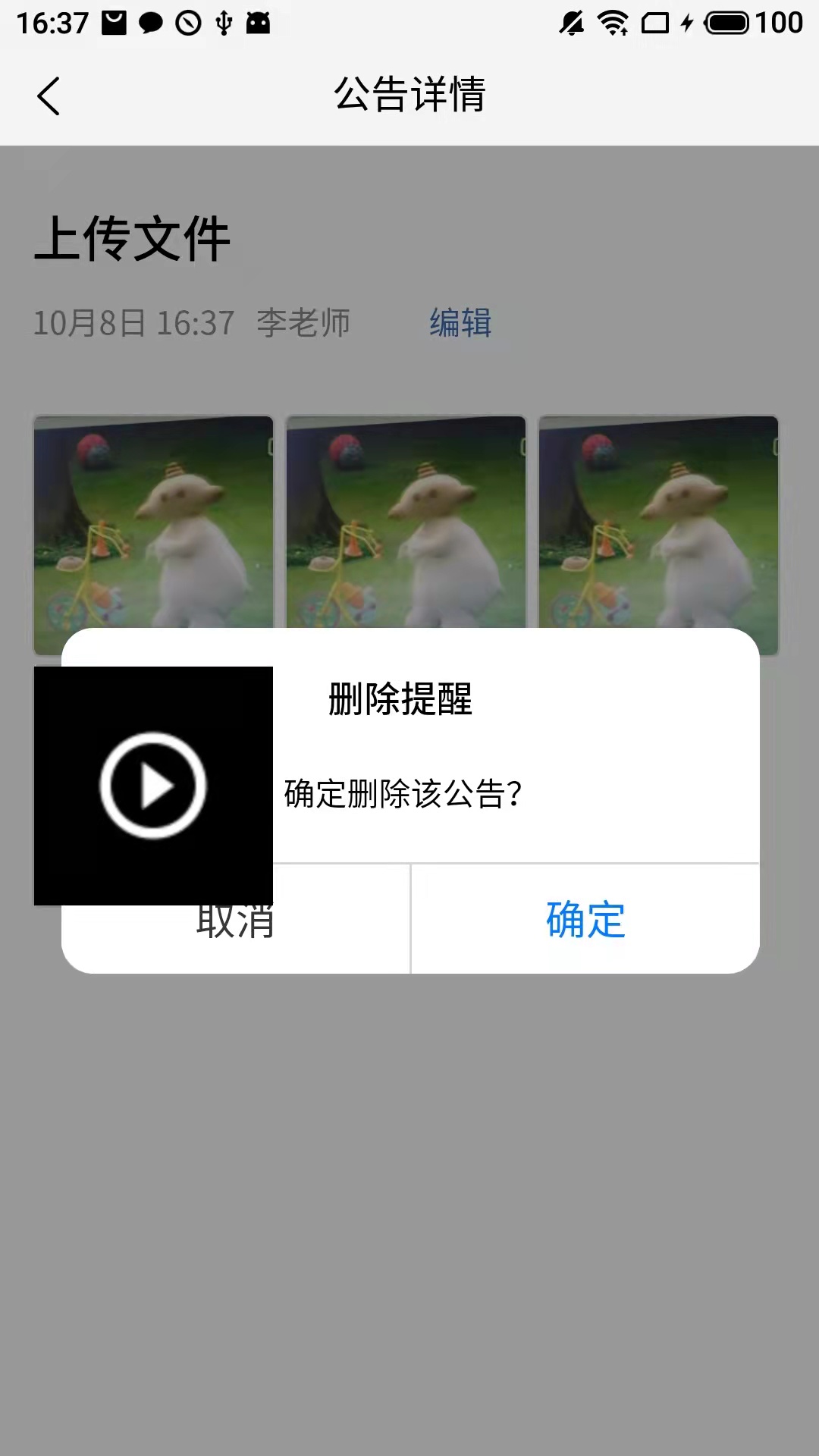
Task: Go back using the top-left arrow
Action: coord(49,96)
